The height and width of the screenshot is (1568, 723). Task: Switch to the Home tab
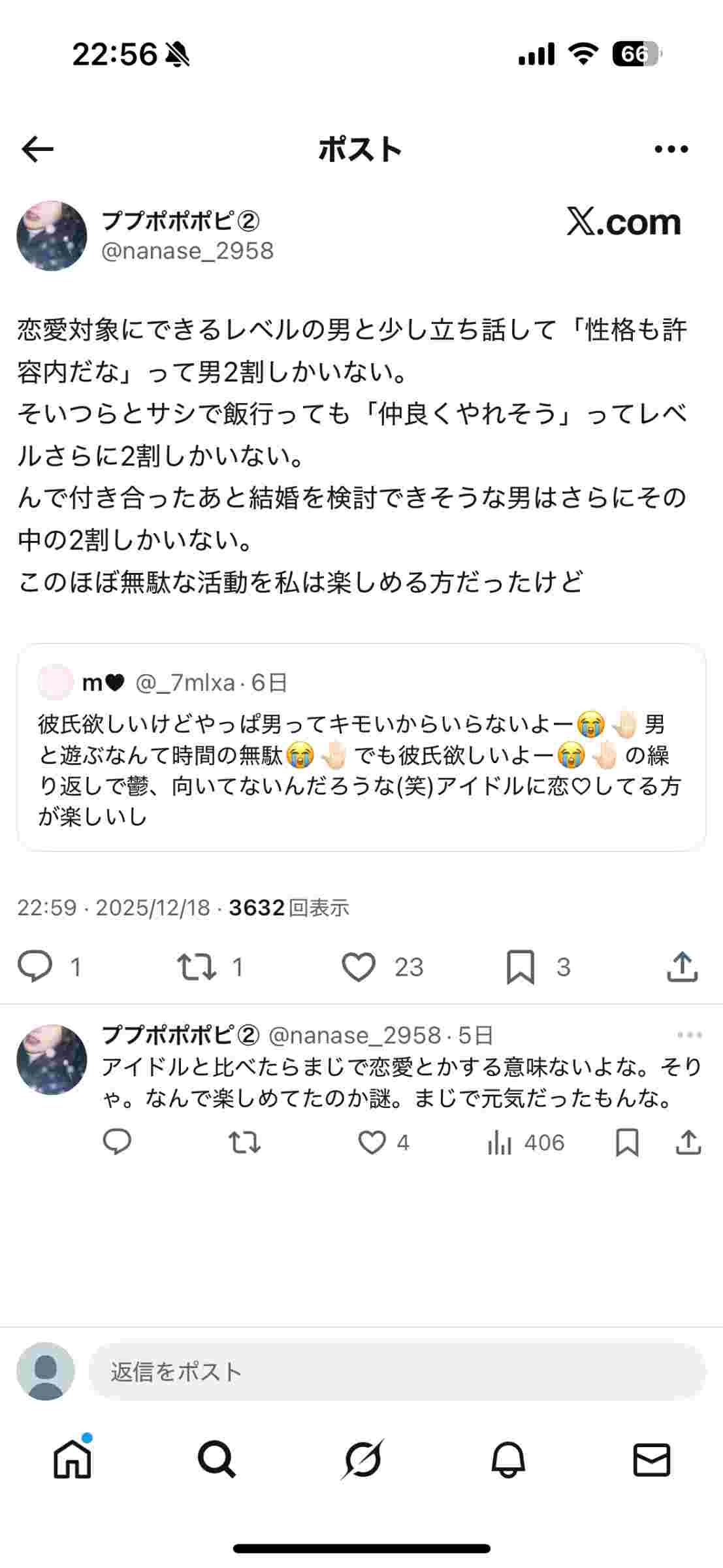tap(72, 1459)
